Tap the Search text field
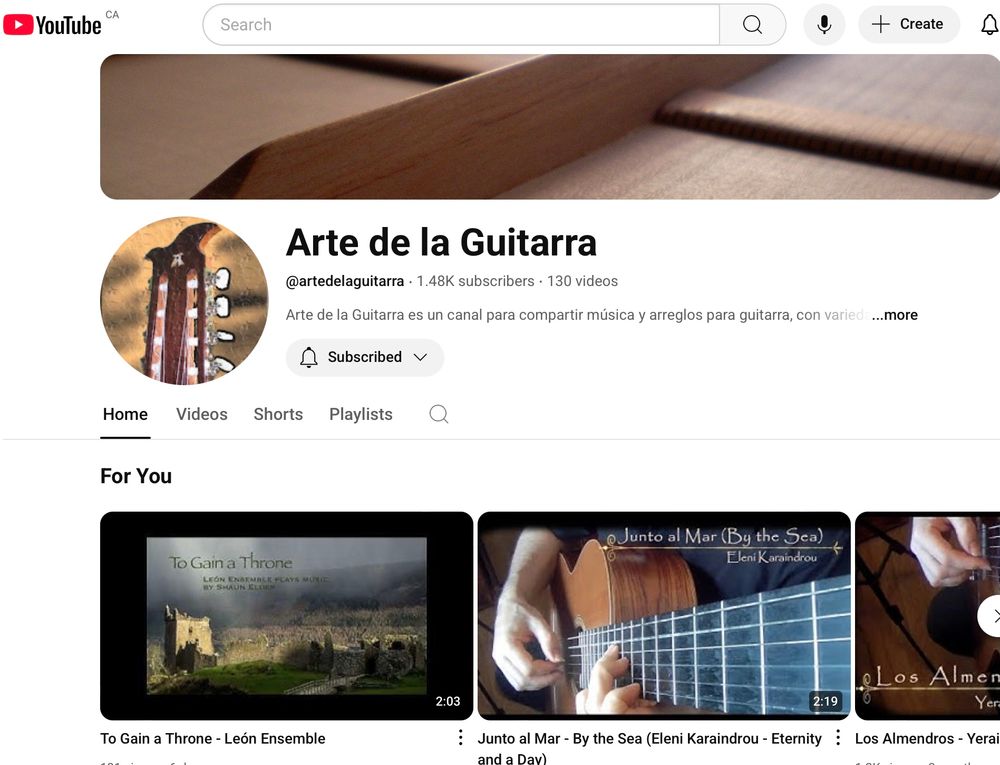Screen dimensions: 1000x765 [460, 25]
